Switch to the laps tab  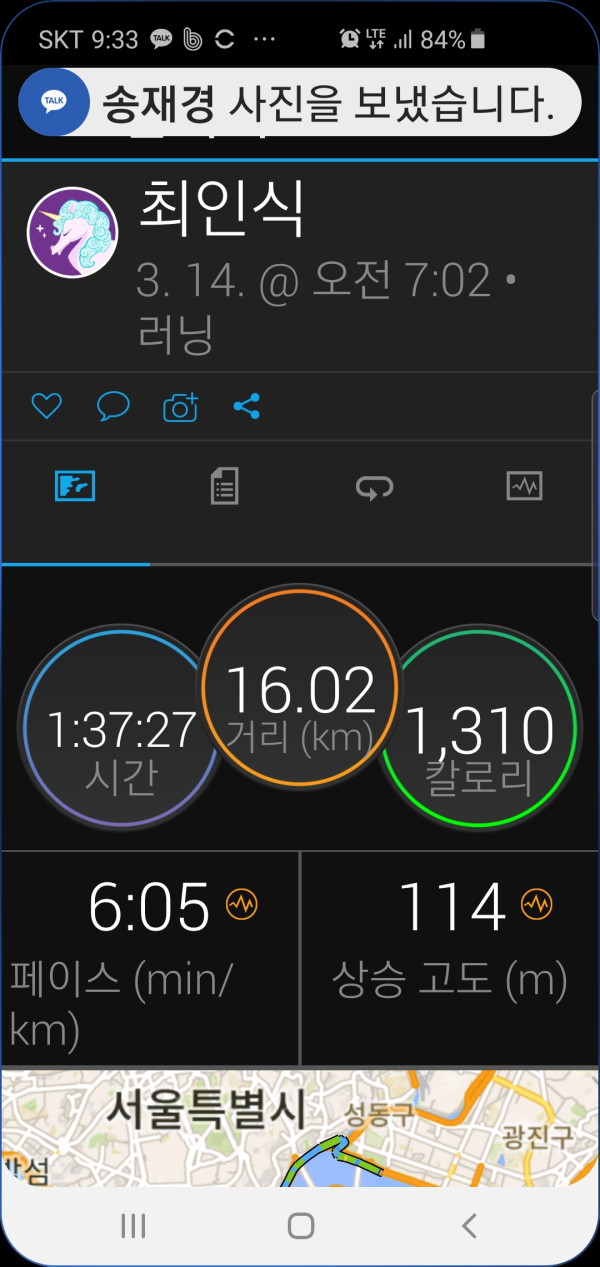pyautogui.click(x=374, y=487)
